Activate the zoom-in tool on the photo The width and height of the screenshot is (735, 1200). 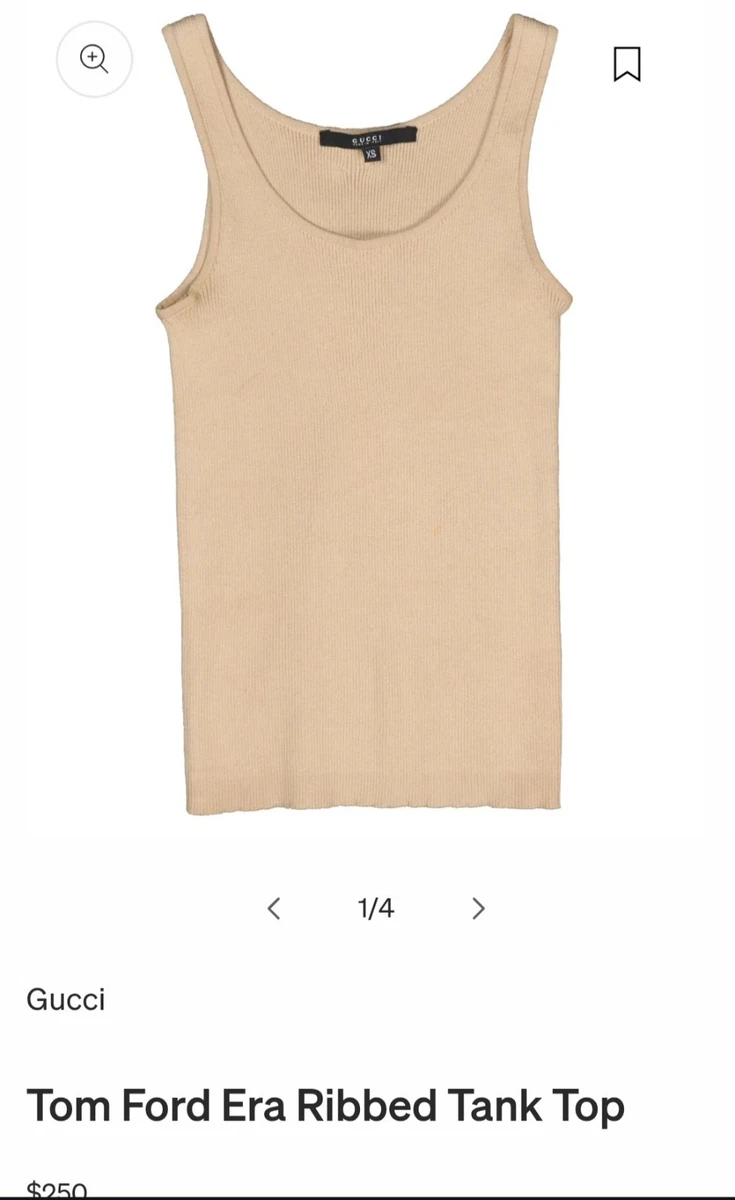tap(95, 59)
